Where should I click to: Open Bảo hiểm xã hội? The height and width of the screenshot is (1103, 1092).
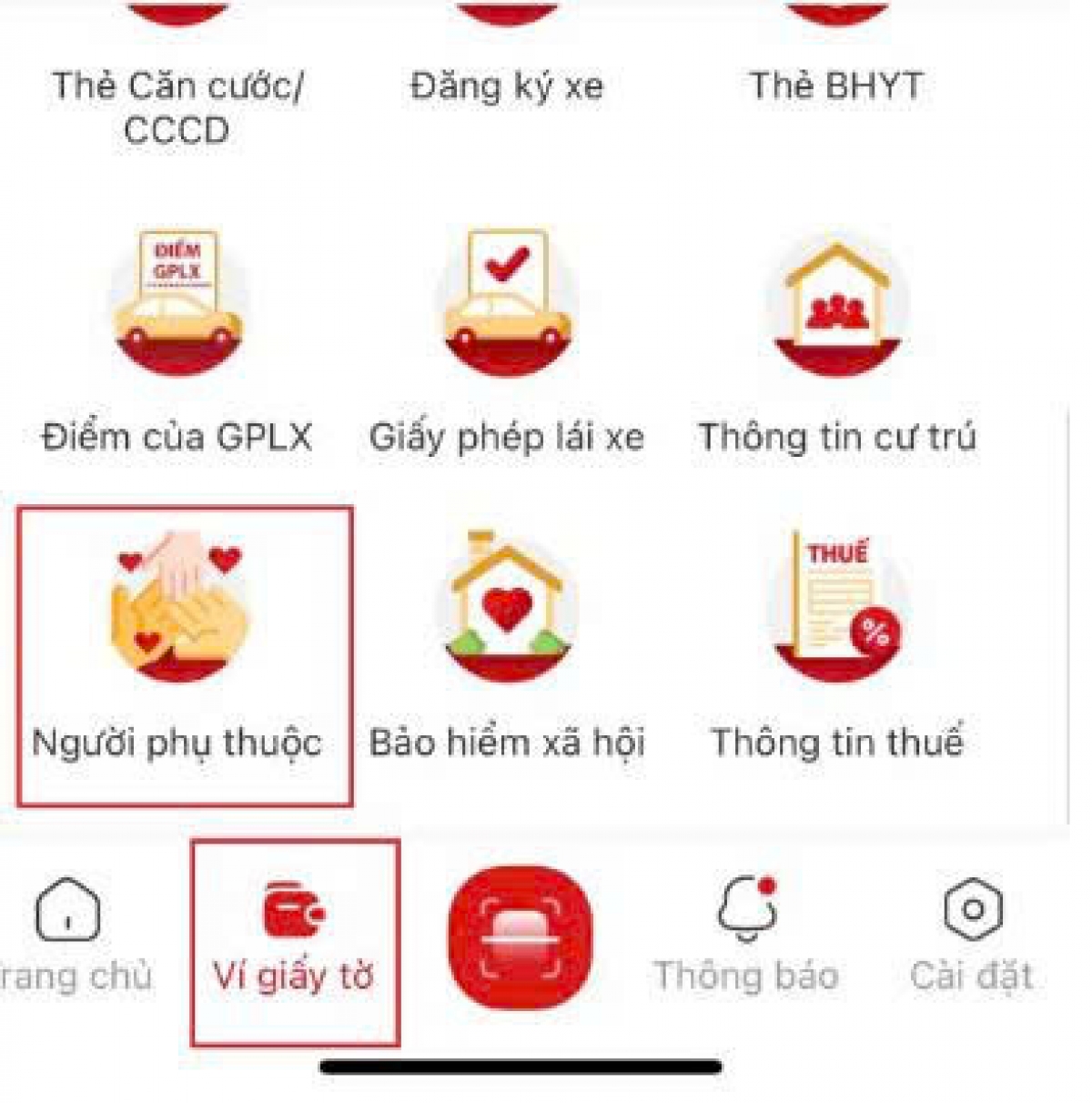(507, 619)
